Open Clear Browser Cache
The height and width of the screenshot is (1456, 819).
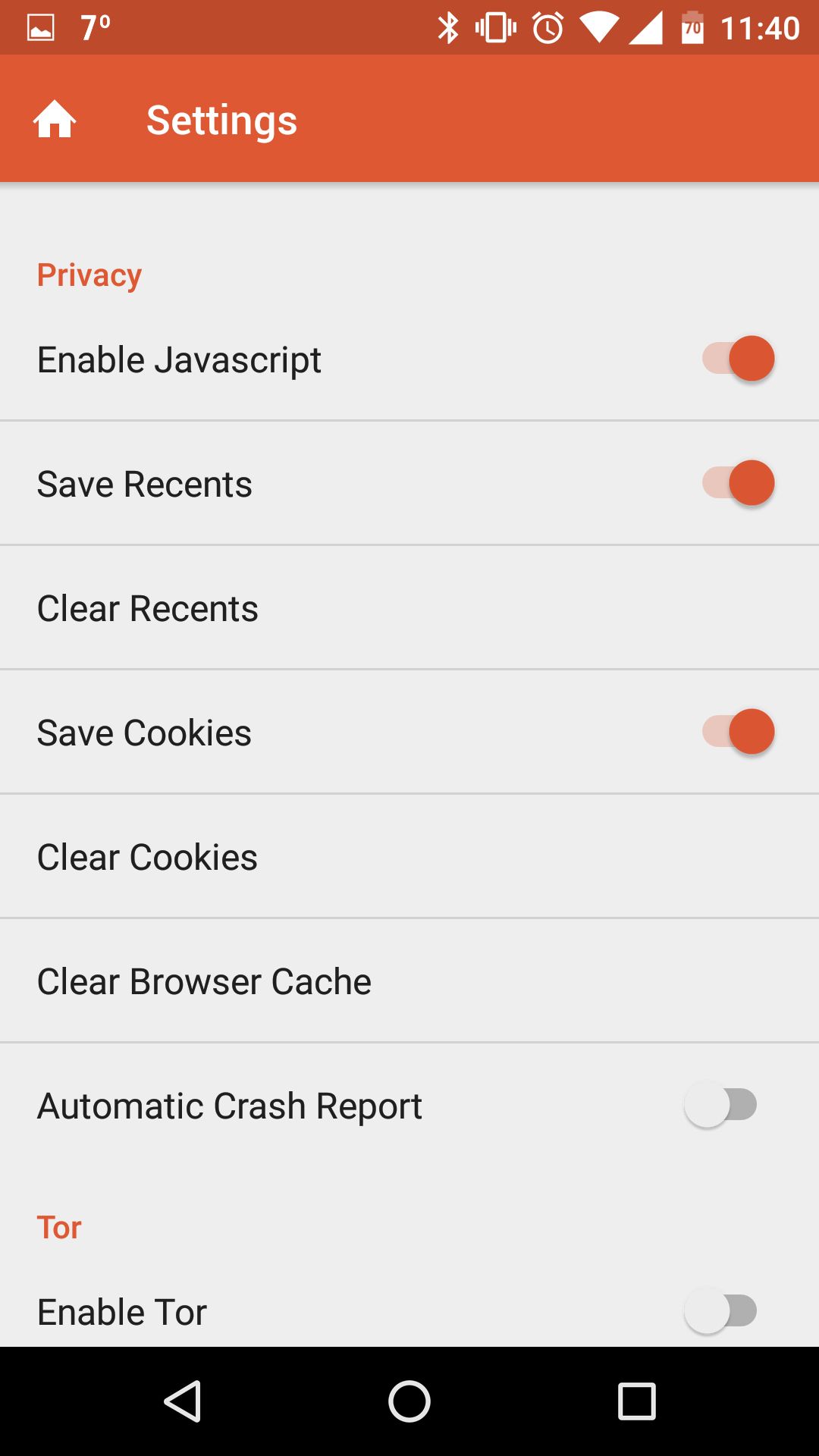coord(409,981)
